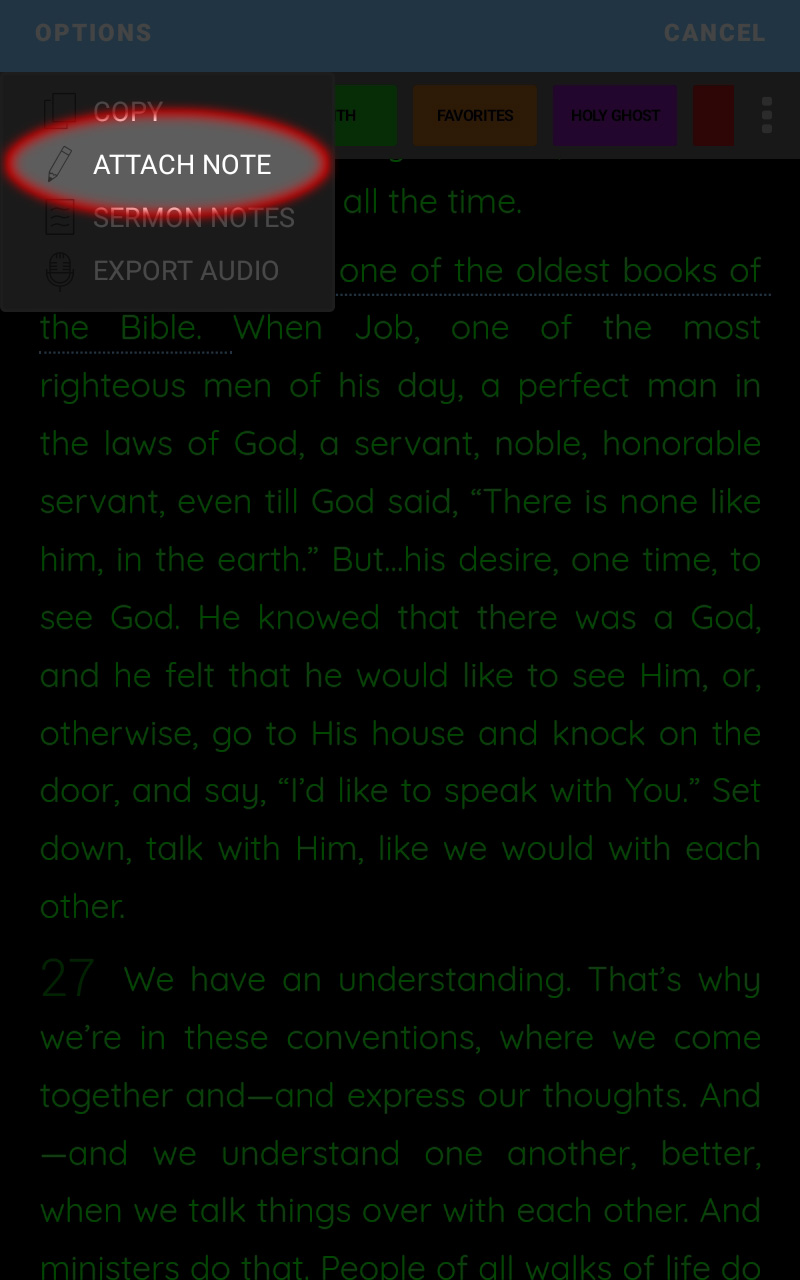Open the three-dot overflow menu

(767, 115)
